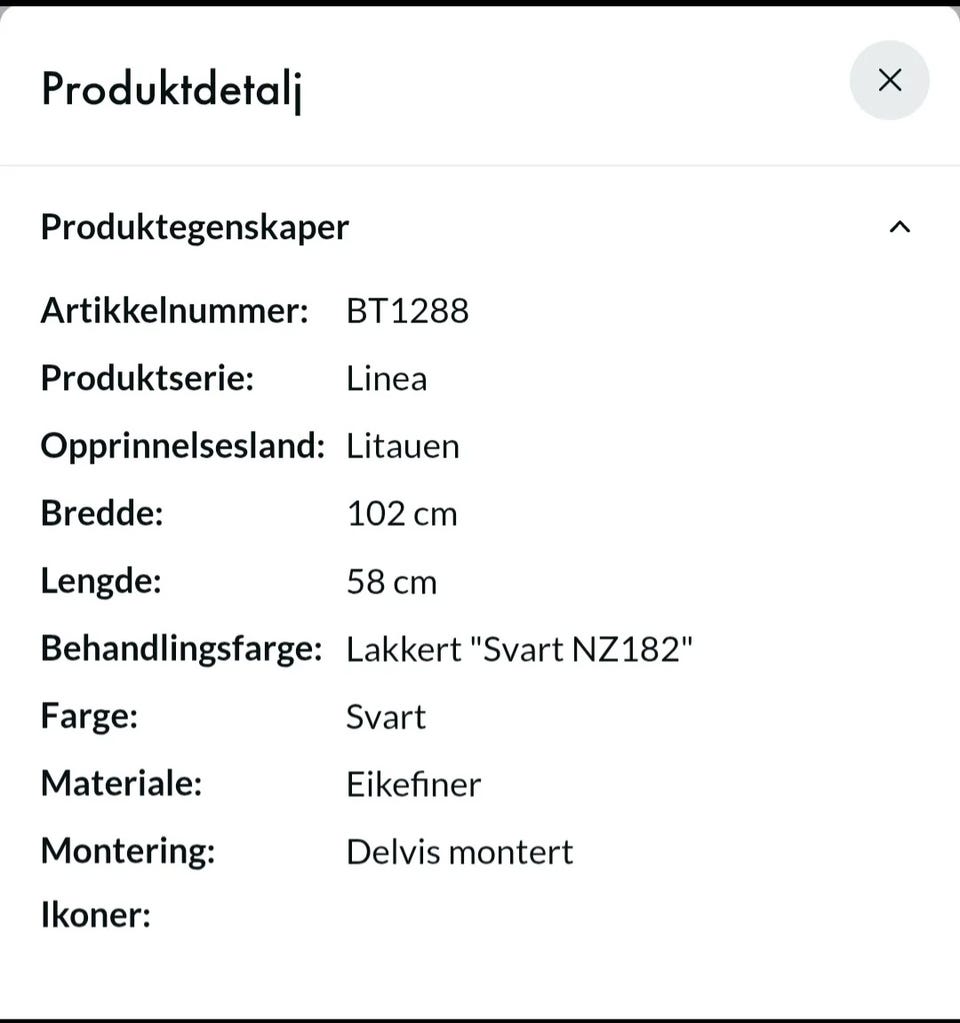
Task: Click the Bredde value 102 cm
Action: tap(402, 513)
